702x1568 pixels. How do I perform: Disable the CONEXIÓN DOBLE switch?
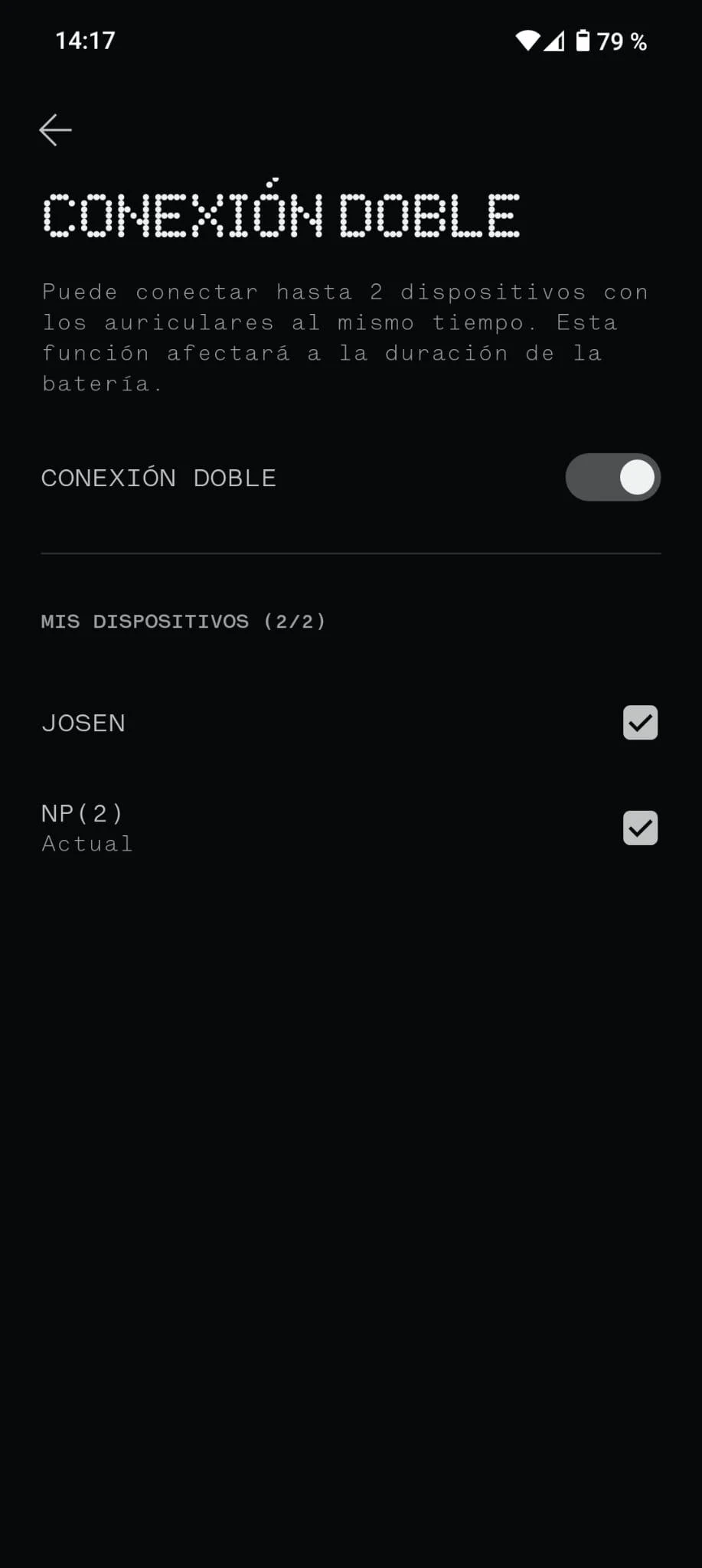tap(612, 477)
